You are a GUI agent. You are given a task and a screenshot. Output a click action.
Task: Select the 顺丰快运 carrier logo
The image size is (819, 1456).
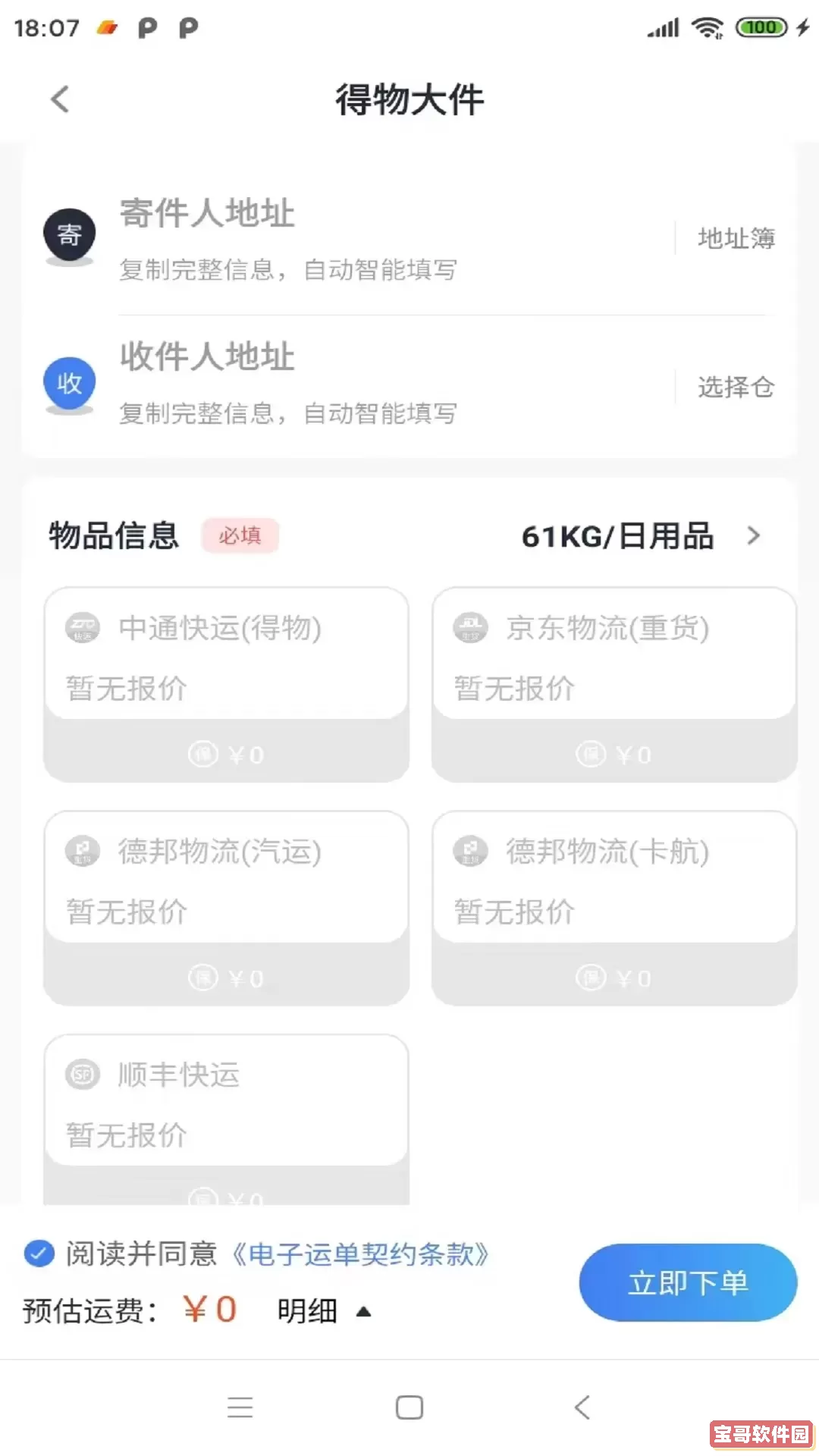click(x=82, y=1074)
